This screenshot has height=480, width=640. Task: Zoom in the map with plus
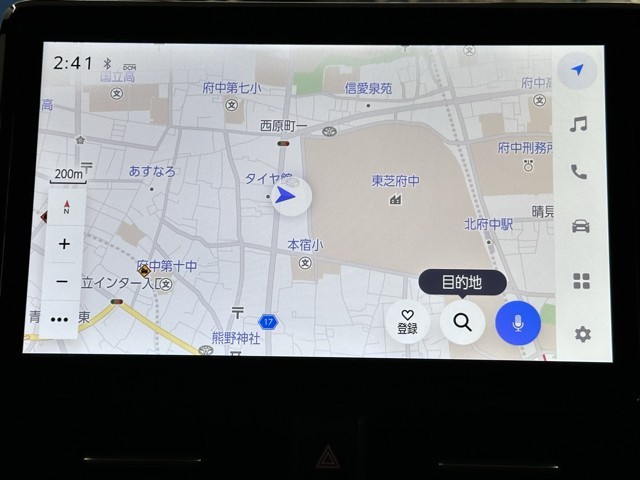click(64, 244)
